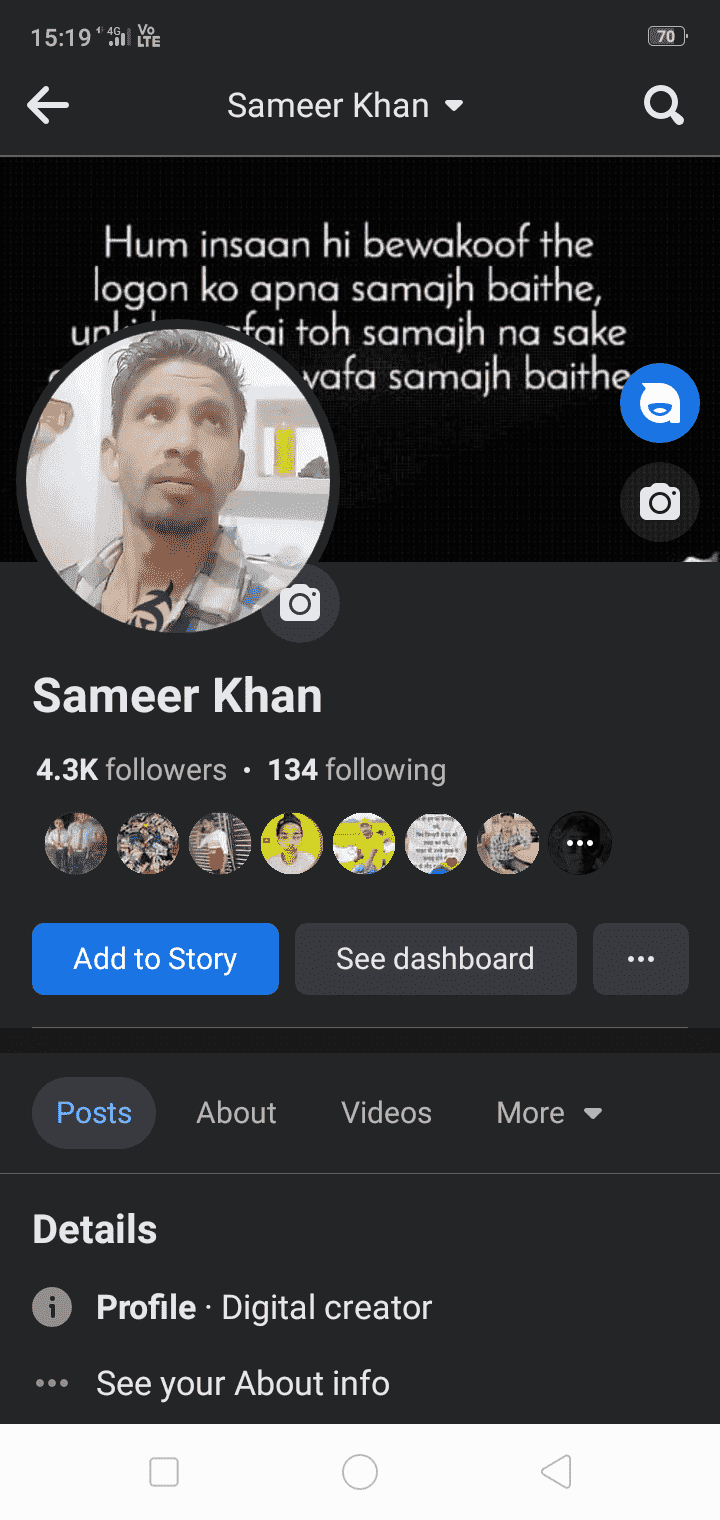
Task: View the 134 following list
Action: (357, 770)
